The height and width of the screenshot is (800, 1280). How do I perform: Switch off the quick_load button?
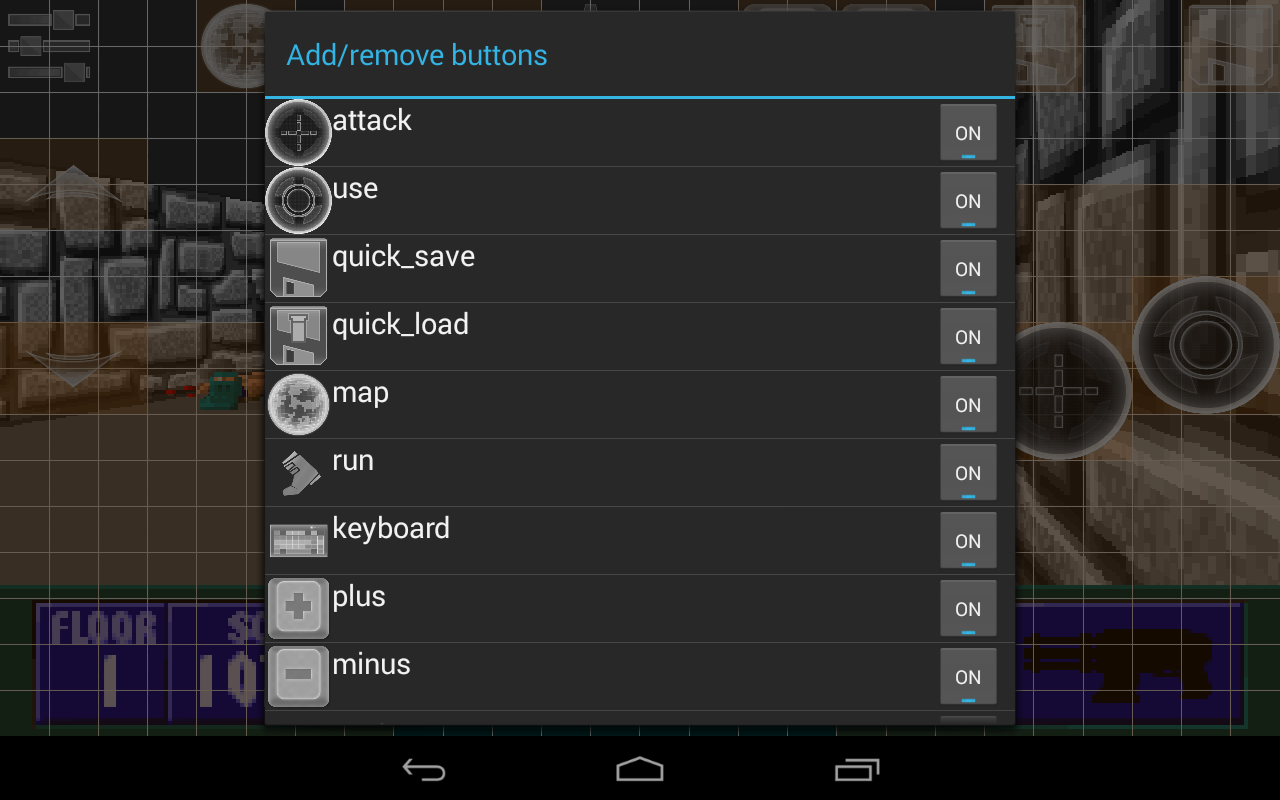(x=967, y=337)
